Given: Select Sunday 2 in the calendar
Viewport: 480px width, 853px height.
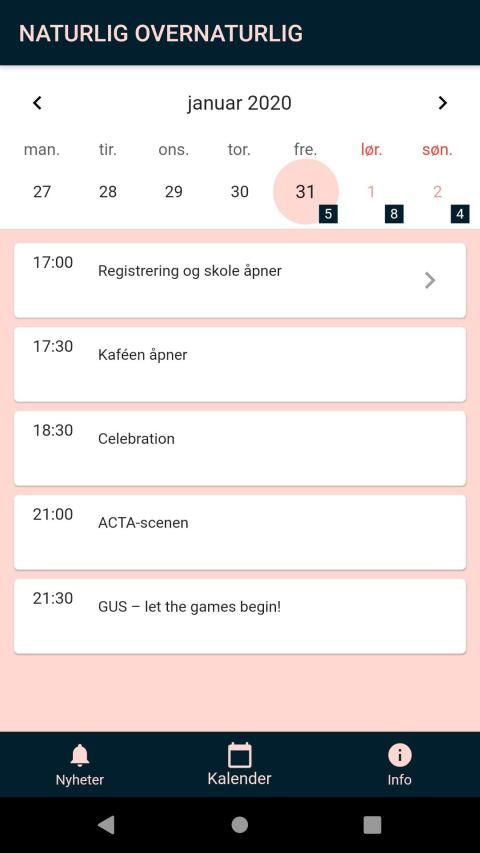Looking at the screenshot, I should [437, 191].
